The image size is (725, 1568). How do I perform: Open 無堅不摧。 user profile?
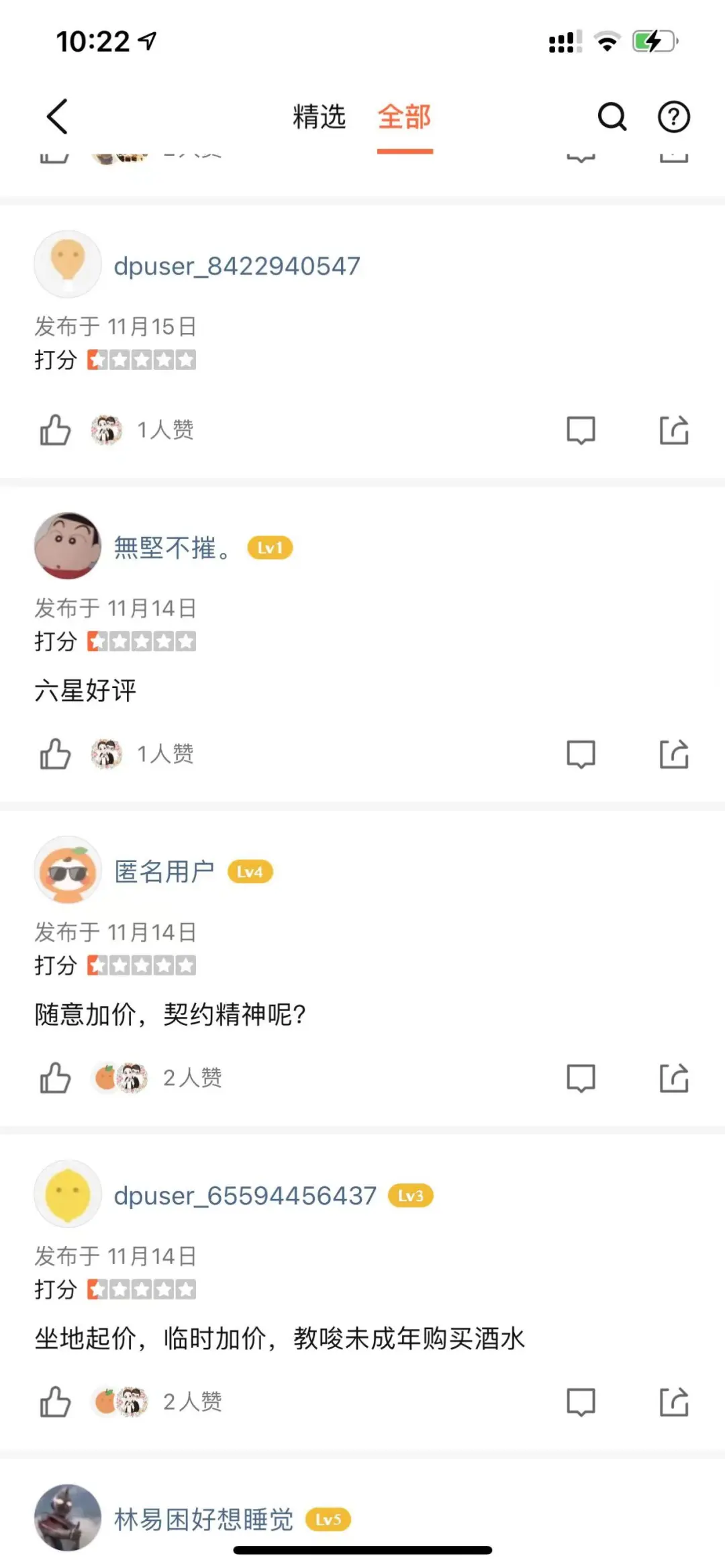pyautogui.click(x=172, y=548)
